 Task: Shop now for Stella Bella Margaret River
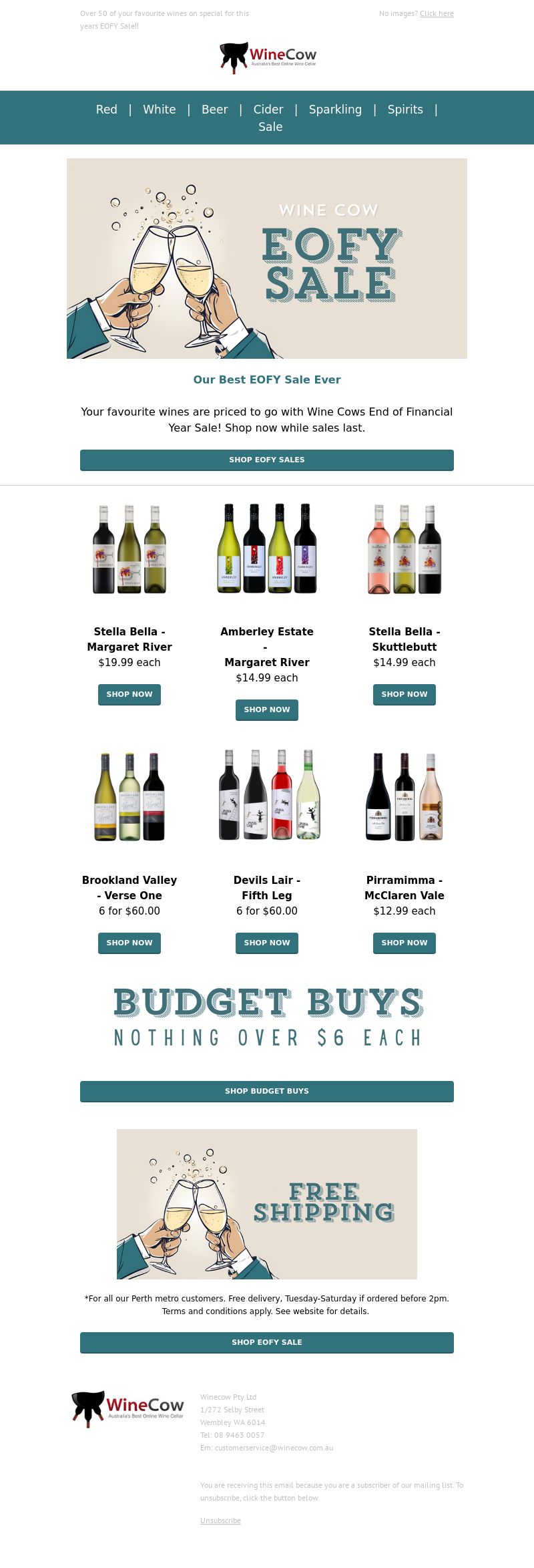[129, 694]
